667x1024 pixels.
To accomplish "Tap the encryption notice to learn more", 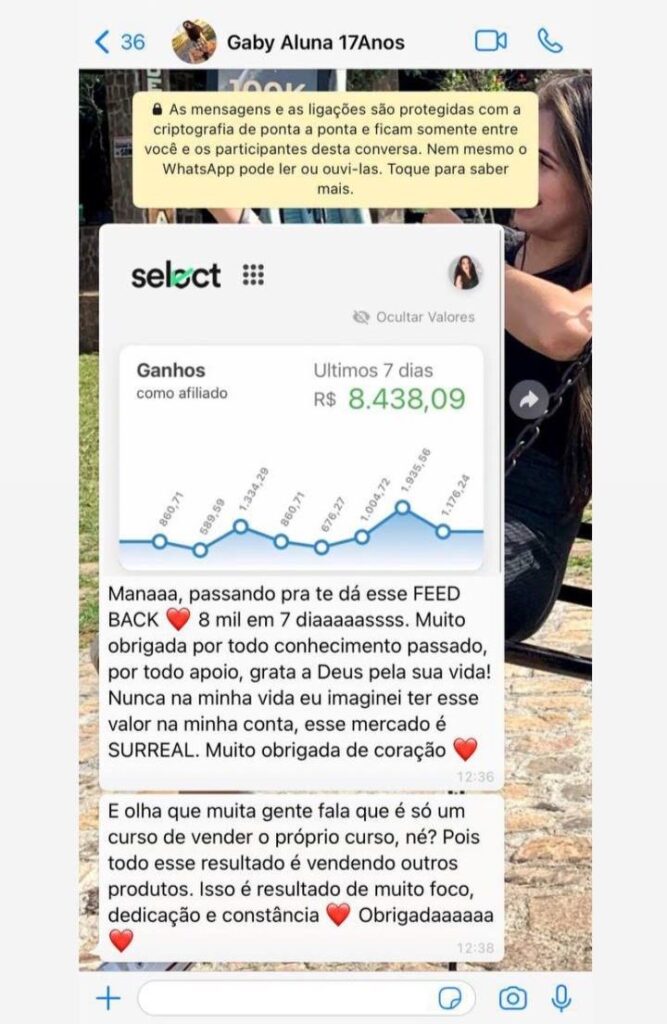I will [x=334, y=148].
